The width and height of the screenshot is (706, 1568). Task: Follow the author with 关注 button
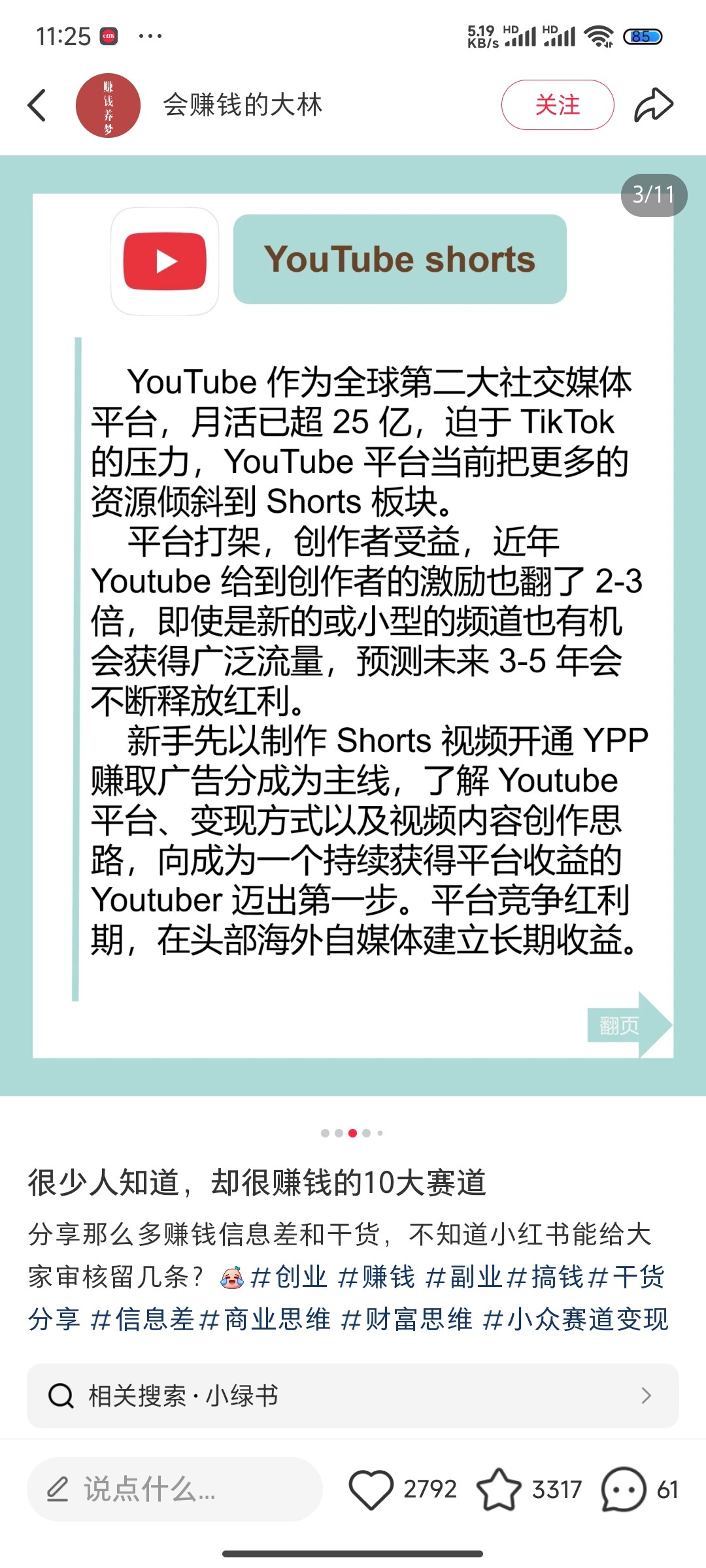coord(557,105)
